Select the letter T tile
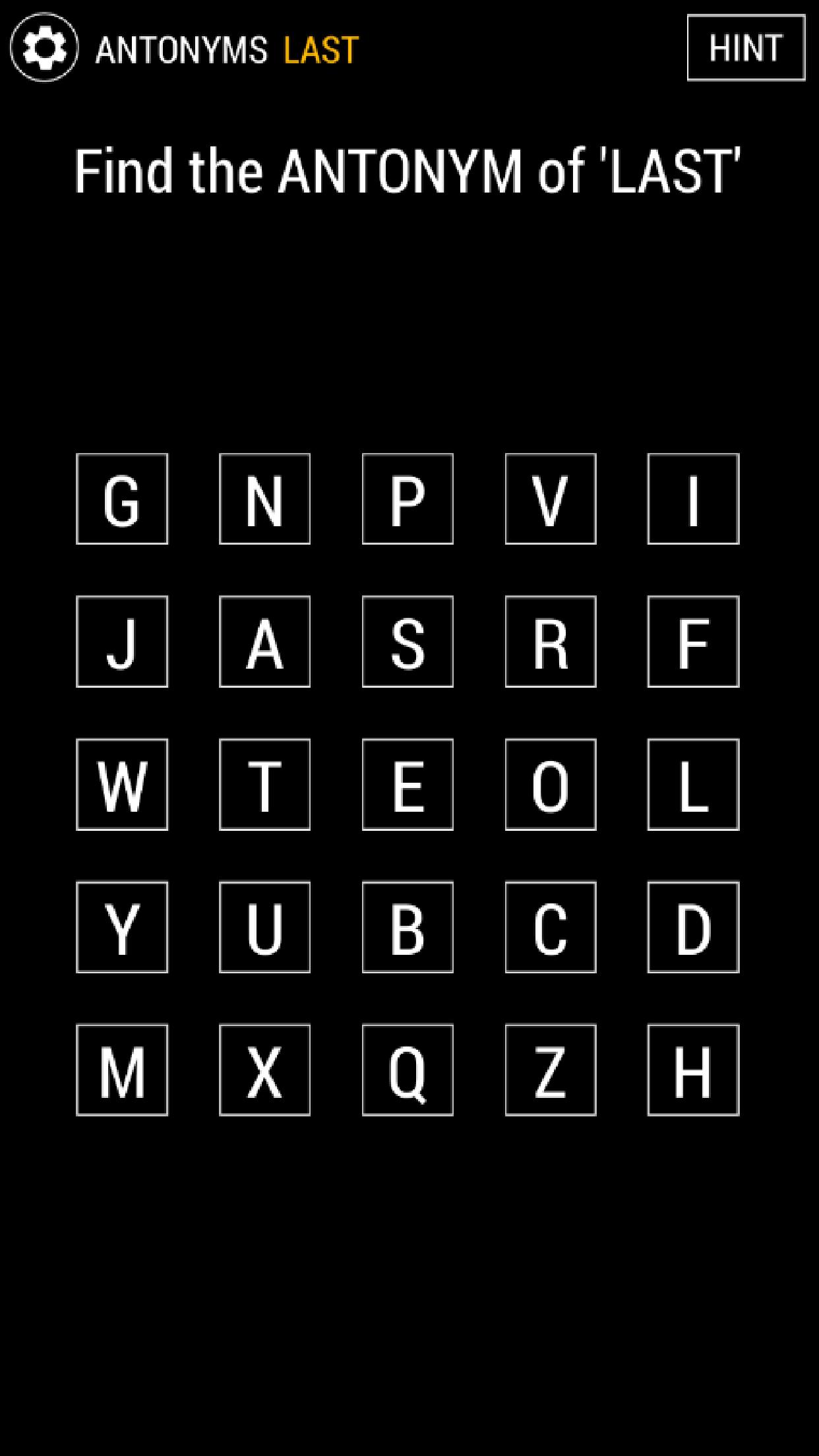 point(265,786)
